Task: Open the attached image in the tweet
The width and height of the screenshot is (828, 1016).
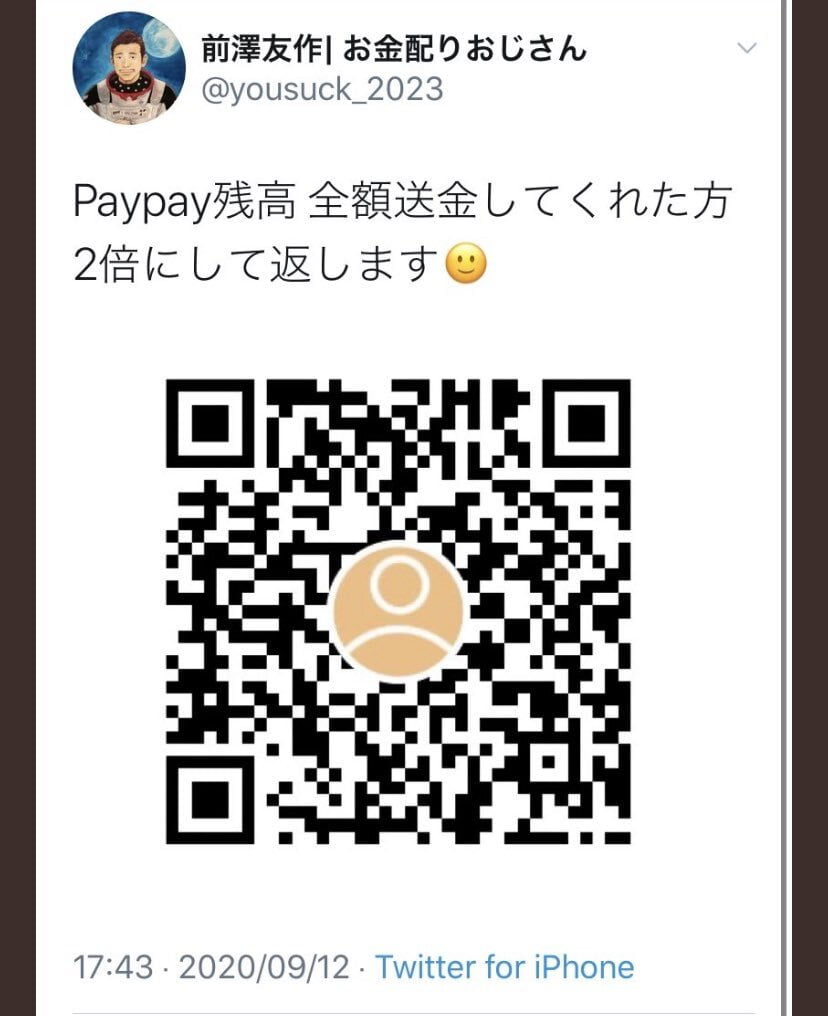Action: pyautogui.click(x=397, y=610)
